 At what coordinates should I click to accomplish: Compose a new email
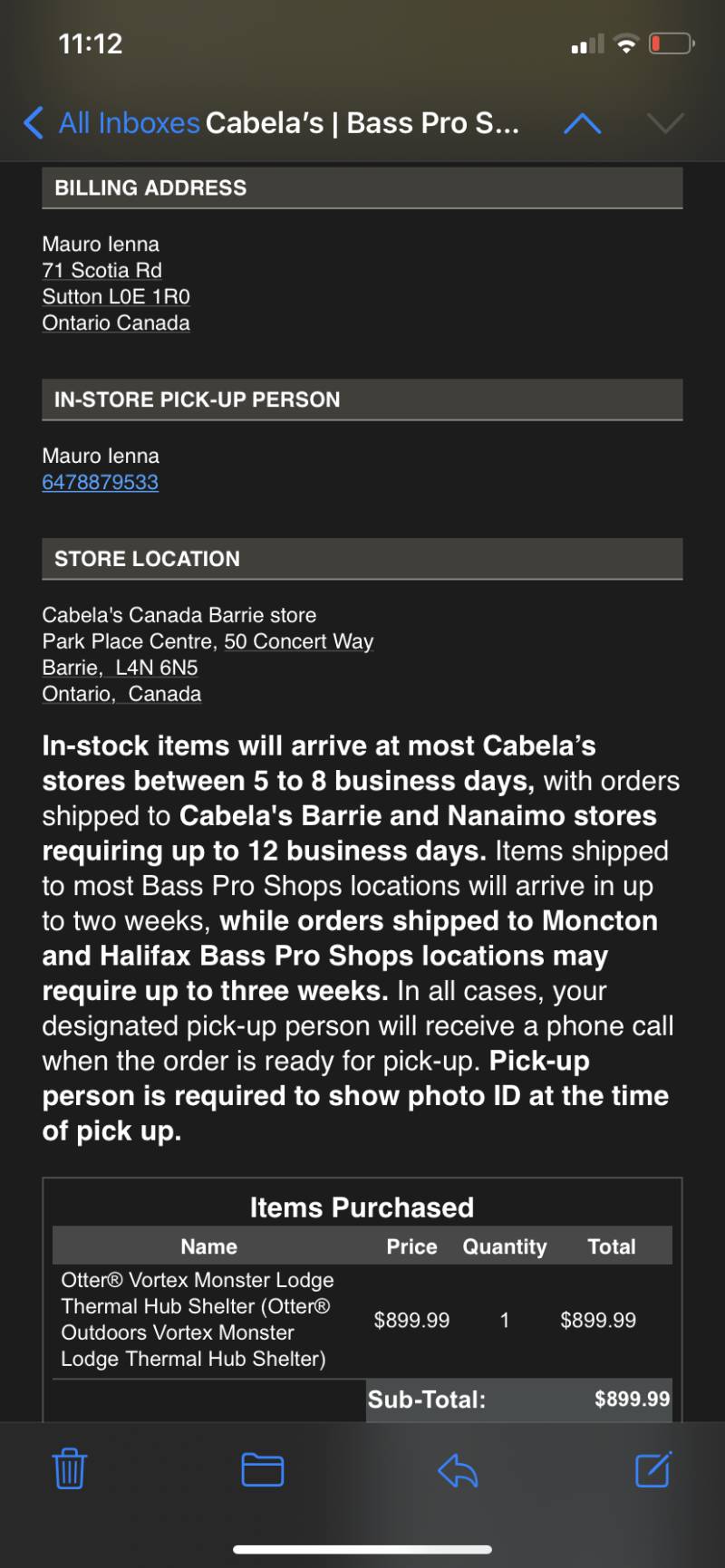point(653,1468)
